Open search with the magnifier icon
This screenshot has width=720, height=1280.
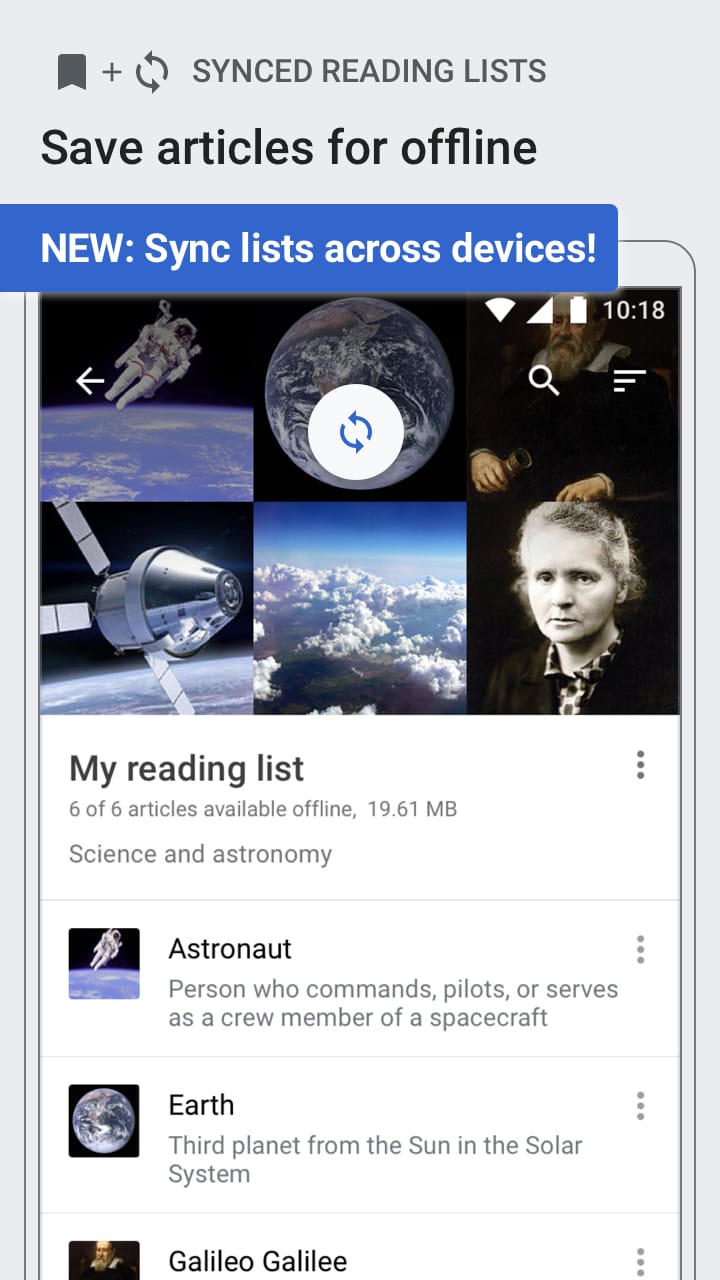tap(544, 381)
